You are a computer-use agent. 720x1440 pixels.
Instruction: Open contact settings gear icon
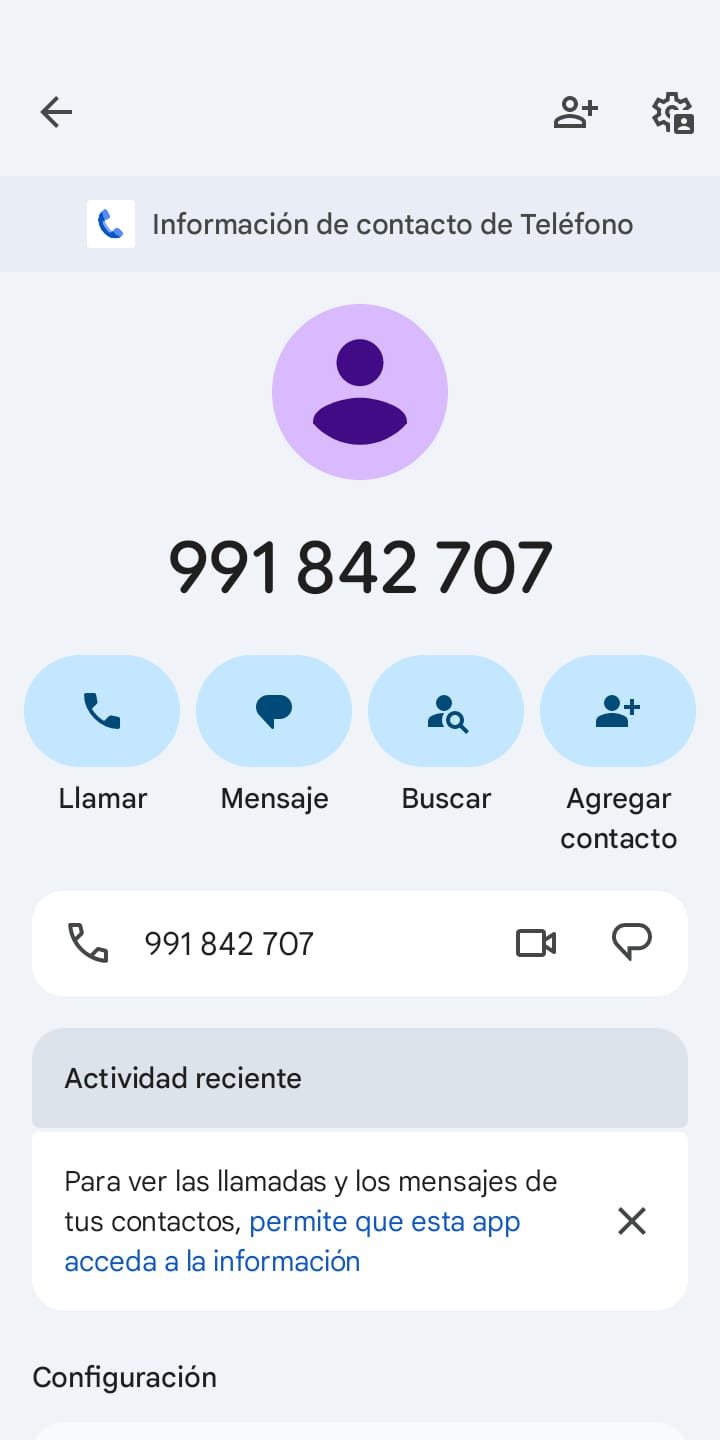pos(673,112)
